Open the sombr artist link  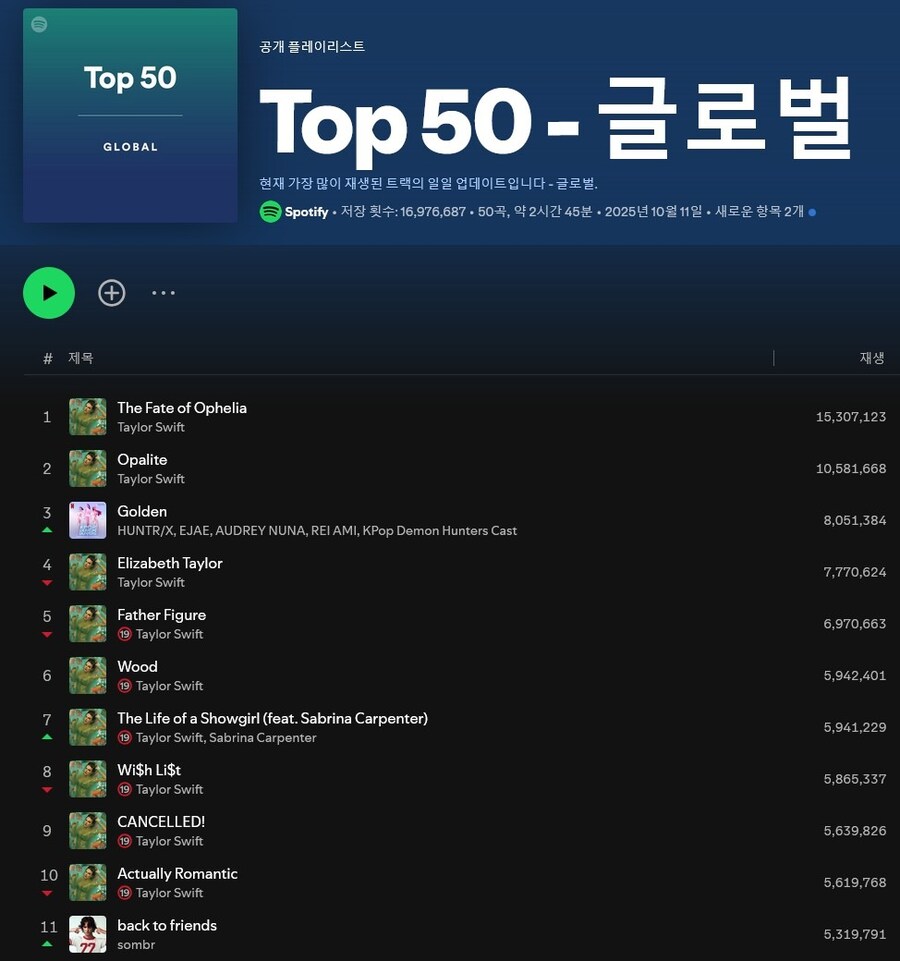click(136, 945)
